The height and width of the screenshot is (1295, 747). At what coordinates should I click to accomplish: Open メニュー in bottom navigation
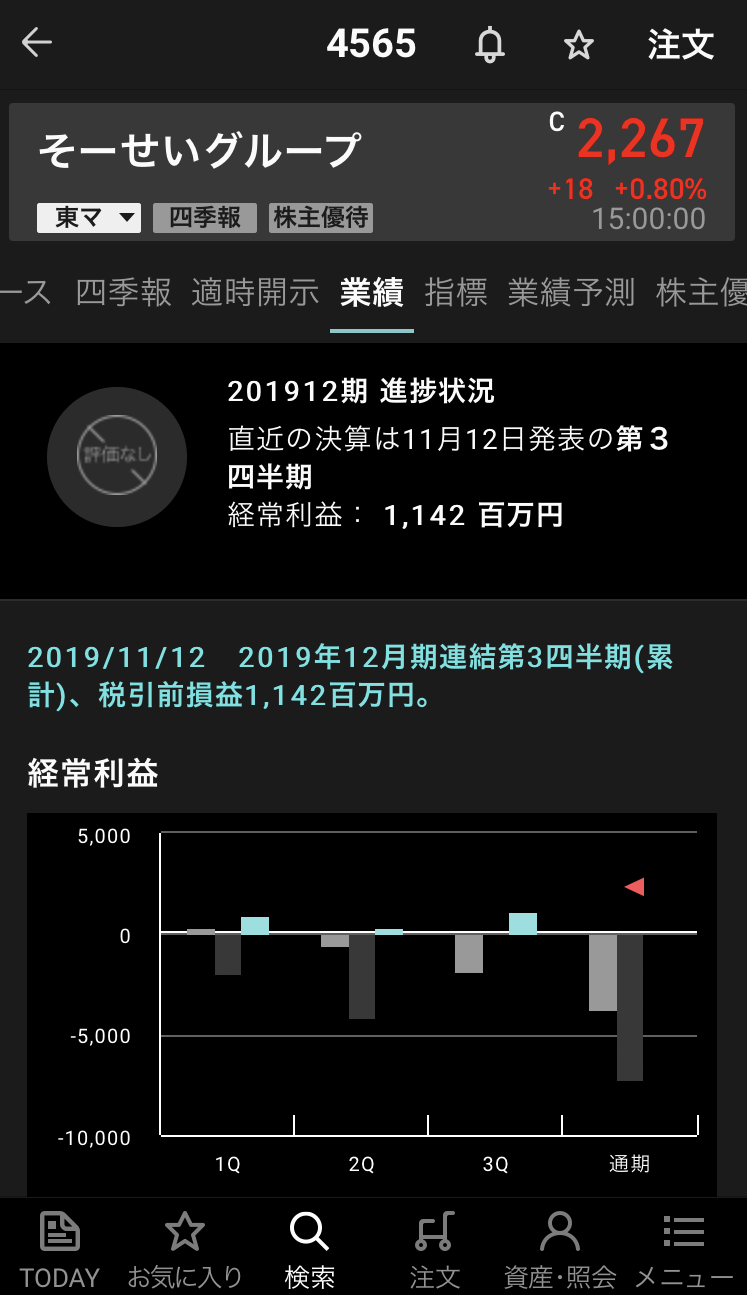pos(684,1248)
